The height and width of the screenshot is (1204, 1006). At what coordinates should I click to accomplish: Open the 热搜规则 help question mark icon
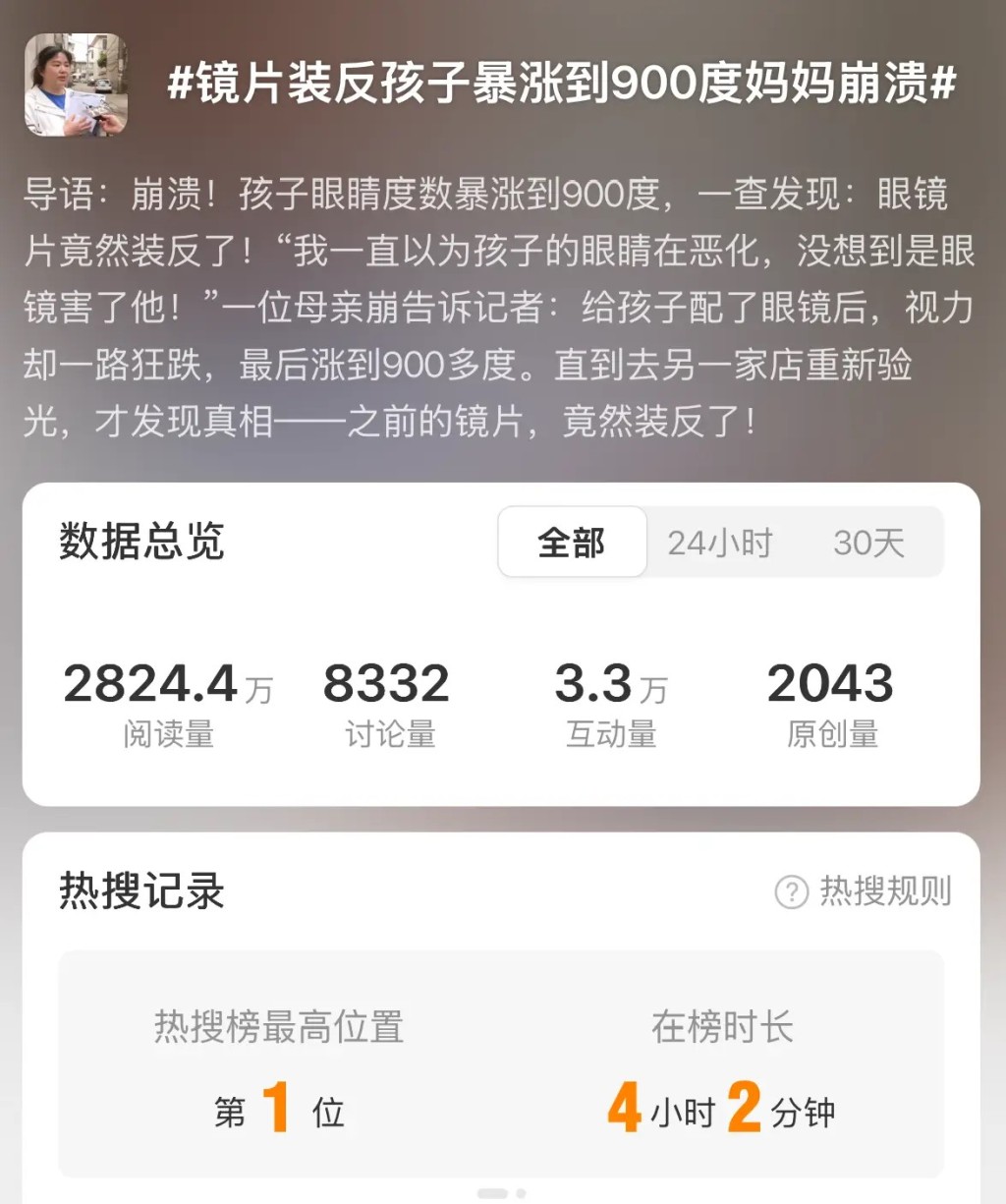click(x=786, y=889)
